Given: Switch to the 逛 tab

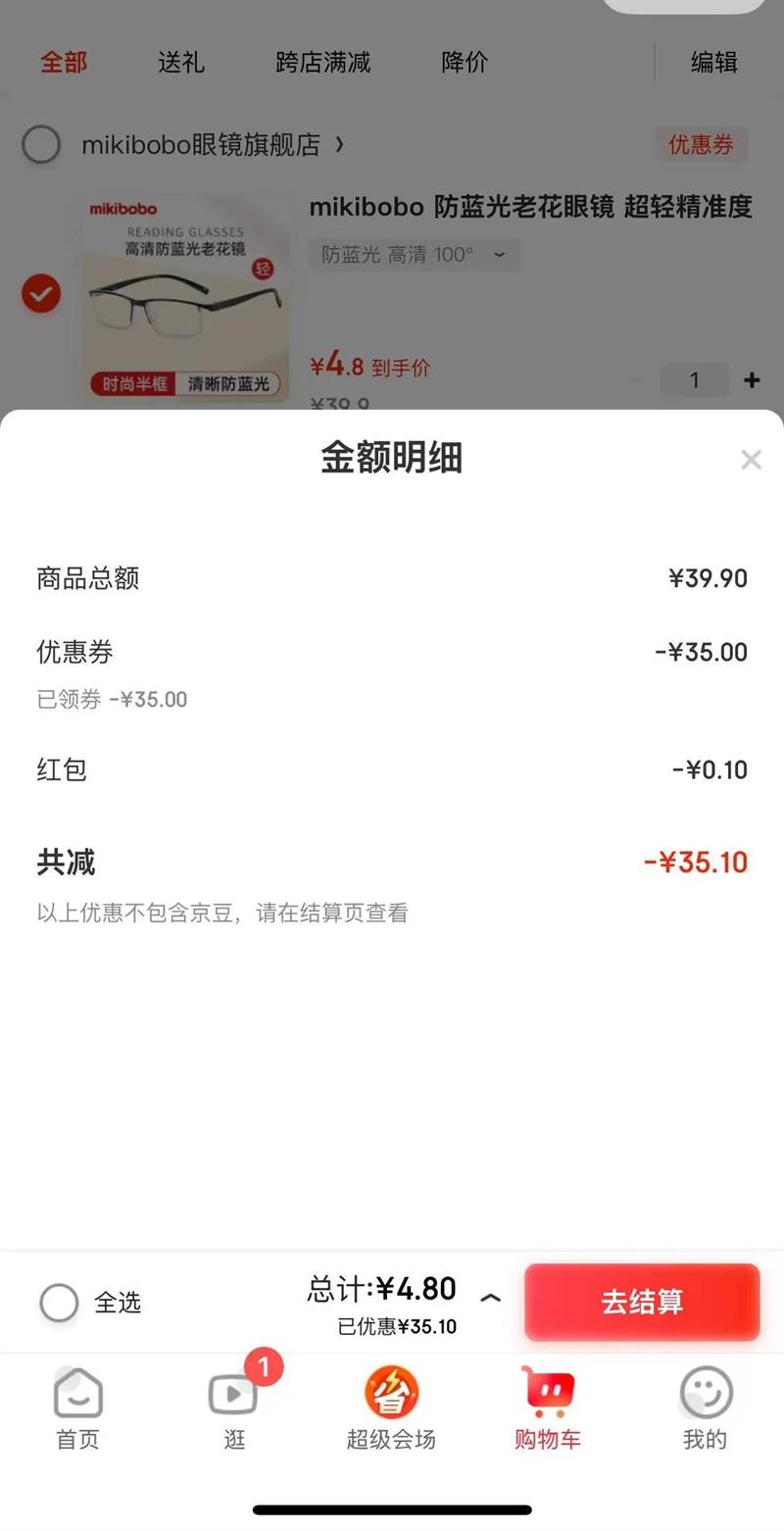Looking at the screenshot, I should [x=234, y=1408].
